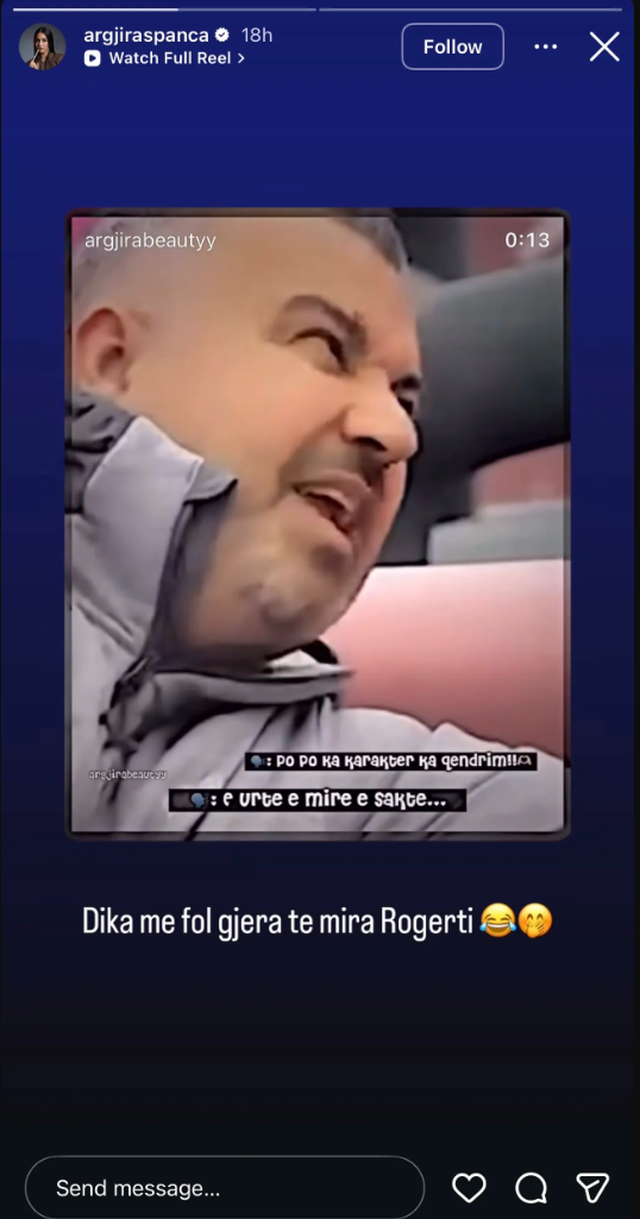Tap the Send message field

[x=224, y=1188]
